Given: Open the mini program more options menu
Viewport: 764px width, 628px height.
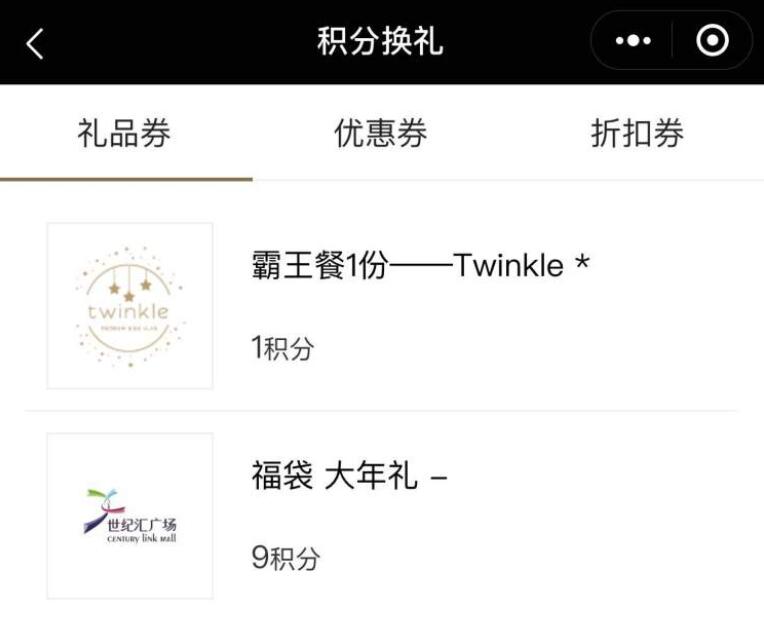Looking at the screenshot, I should click(633, 42).
